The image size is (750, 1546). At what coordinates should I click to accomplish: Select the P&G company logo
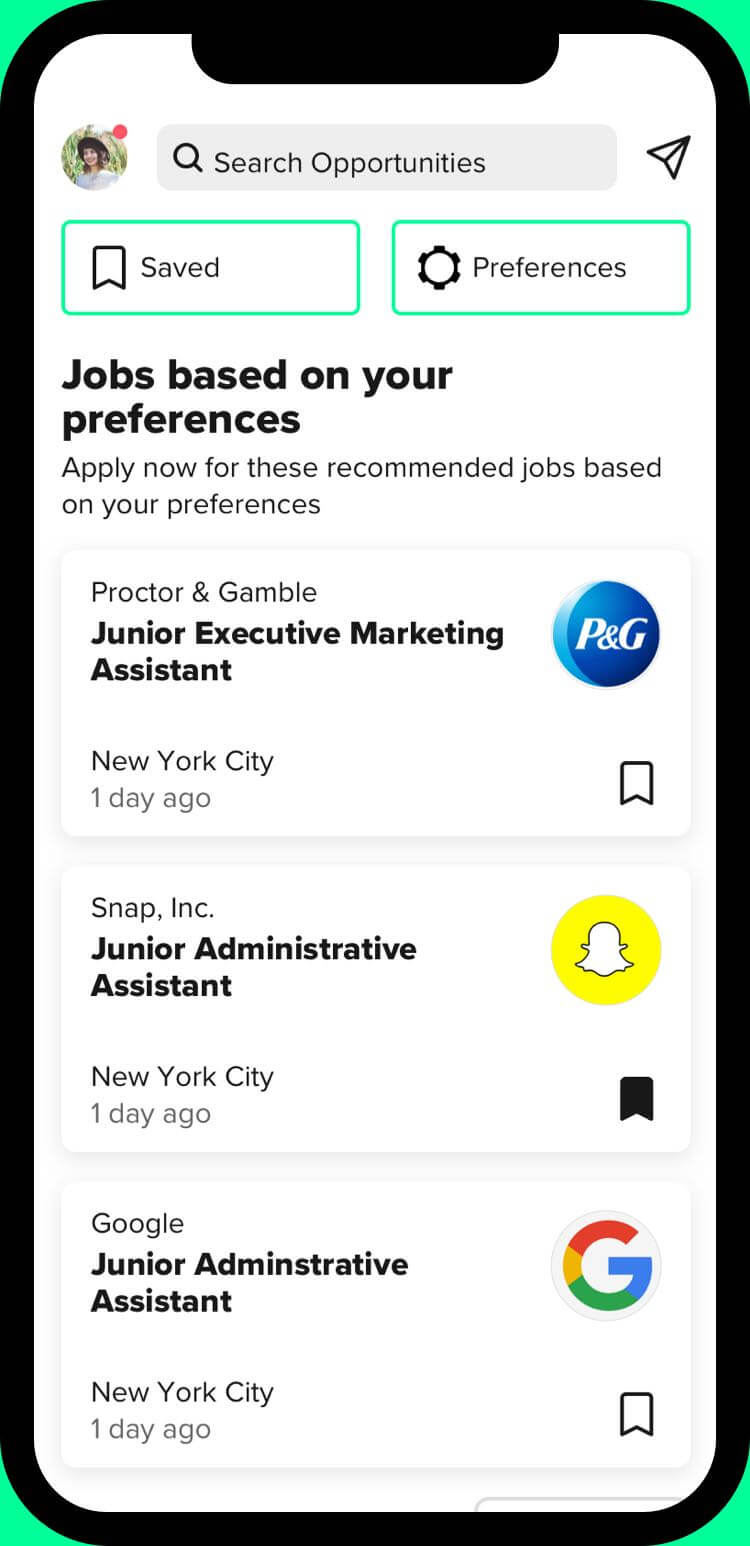606,634
